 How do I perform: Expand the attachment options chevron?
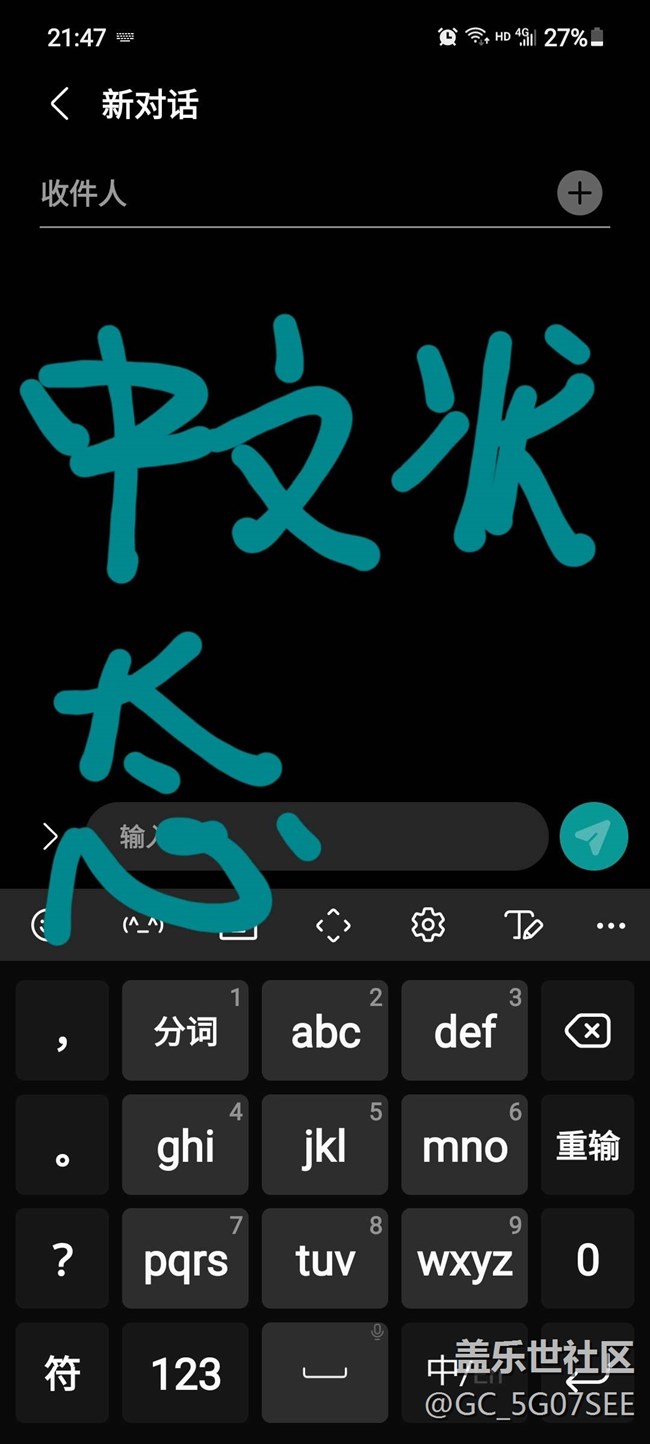50,837
